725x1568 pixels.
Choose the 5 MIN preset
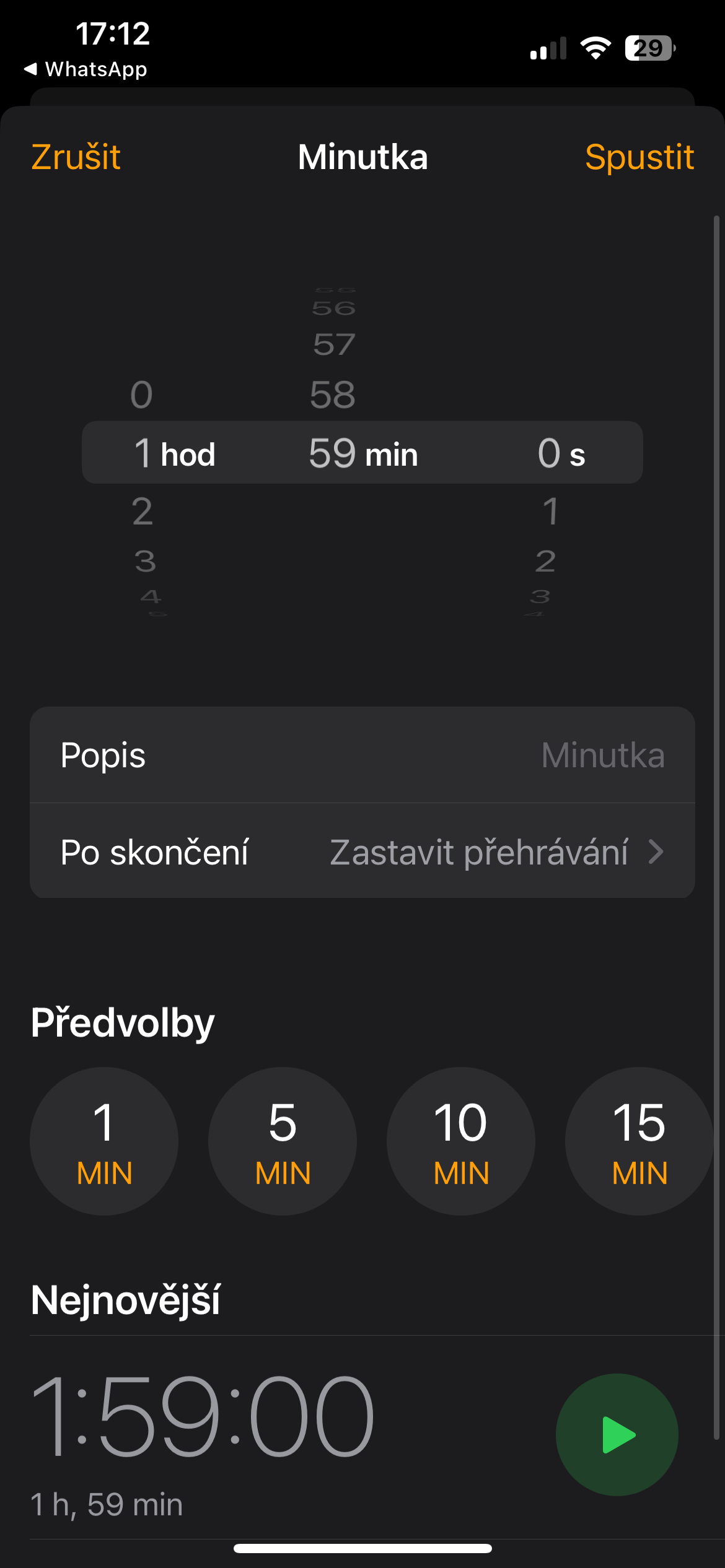[x=283, y=1141]
